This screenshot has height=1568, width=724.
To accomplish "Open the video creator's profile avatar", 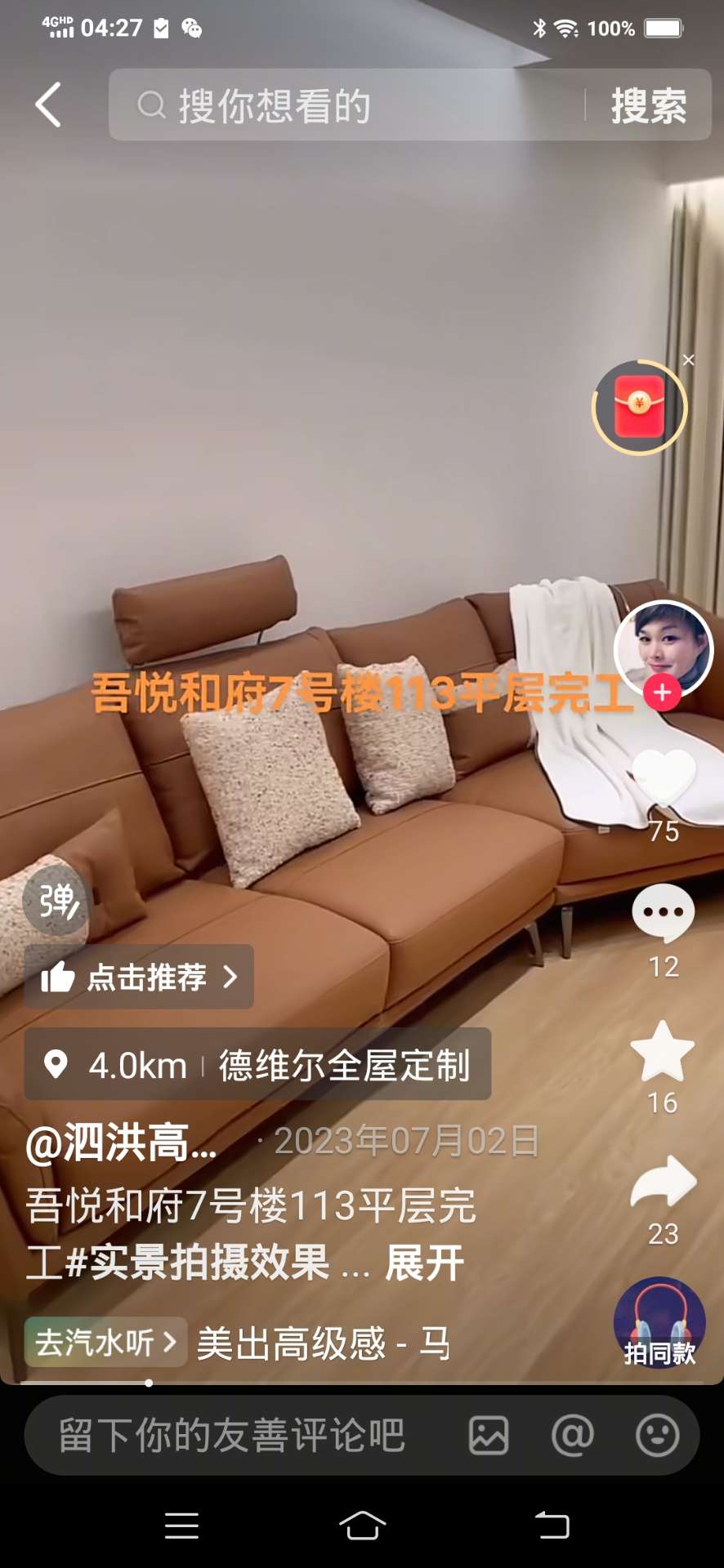I will point(663,647).
